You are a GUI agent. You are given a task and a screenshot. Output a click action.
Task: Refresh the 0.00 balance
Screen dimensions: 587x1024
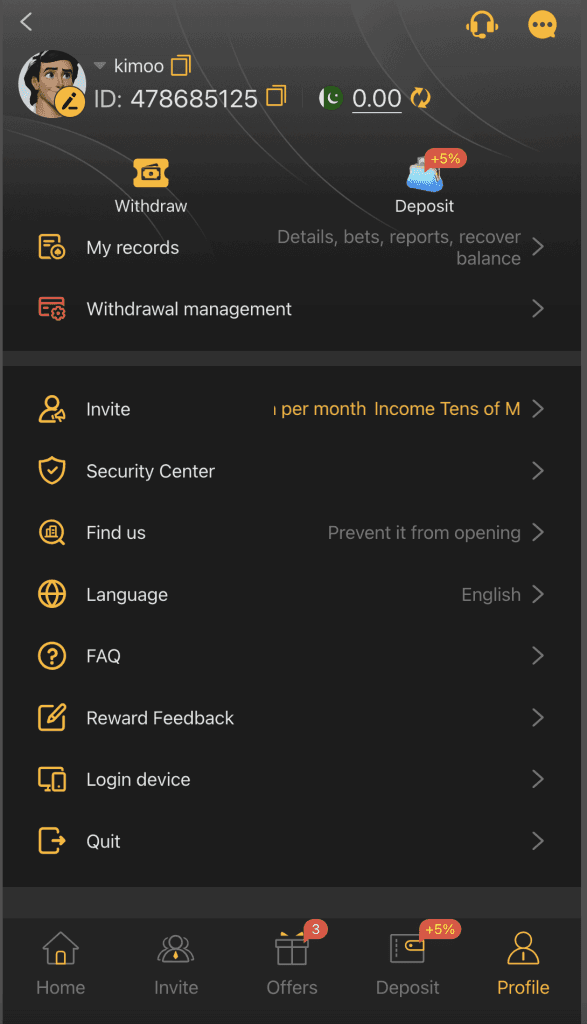coord(420,99)
